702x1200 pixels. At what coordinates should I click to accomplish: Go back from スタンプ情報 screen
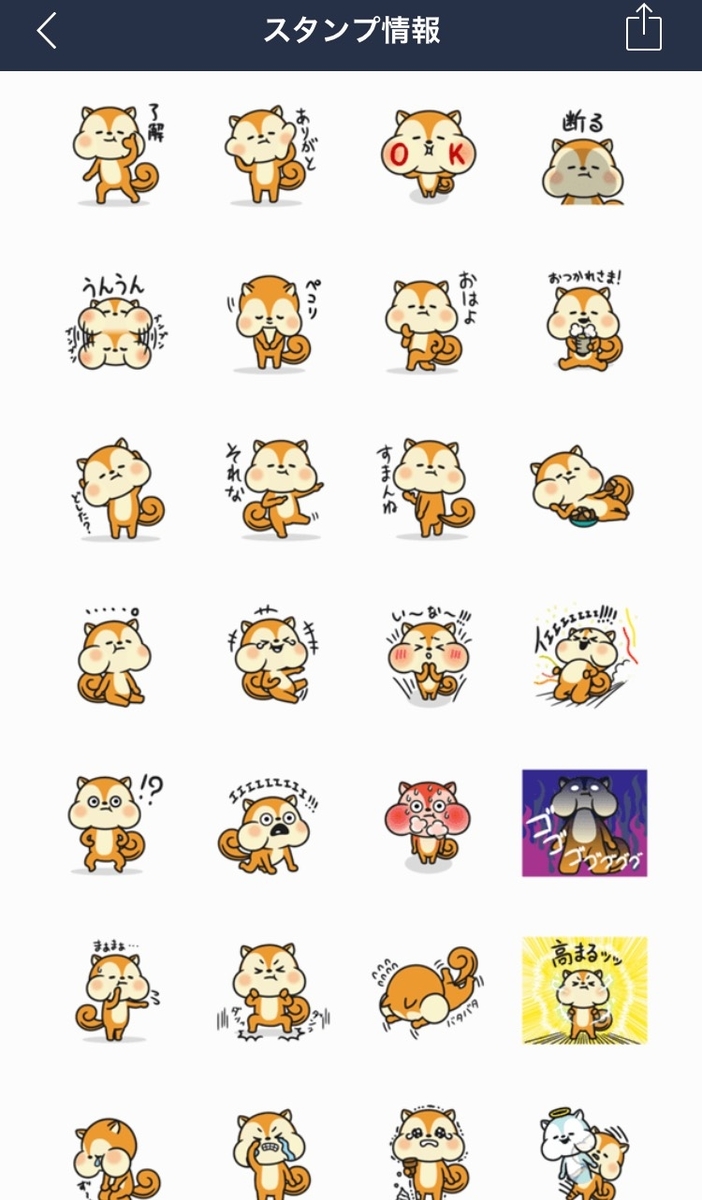[x=47, y=31]
